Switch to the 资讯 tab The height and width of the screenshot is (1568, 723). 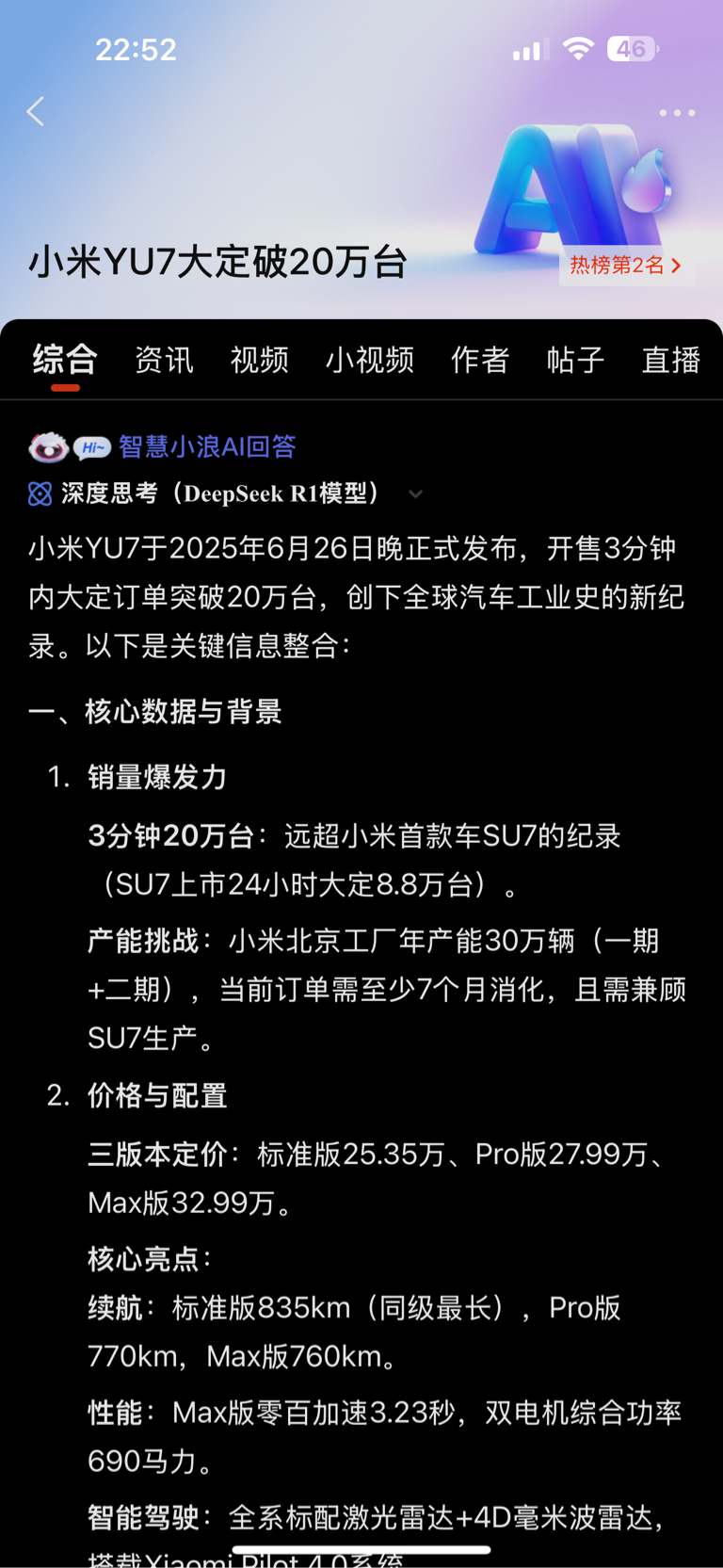pyautogui.click(x=164, y=360)
